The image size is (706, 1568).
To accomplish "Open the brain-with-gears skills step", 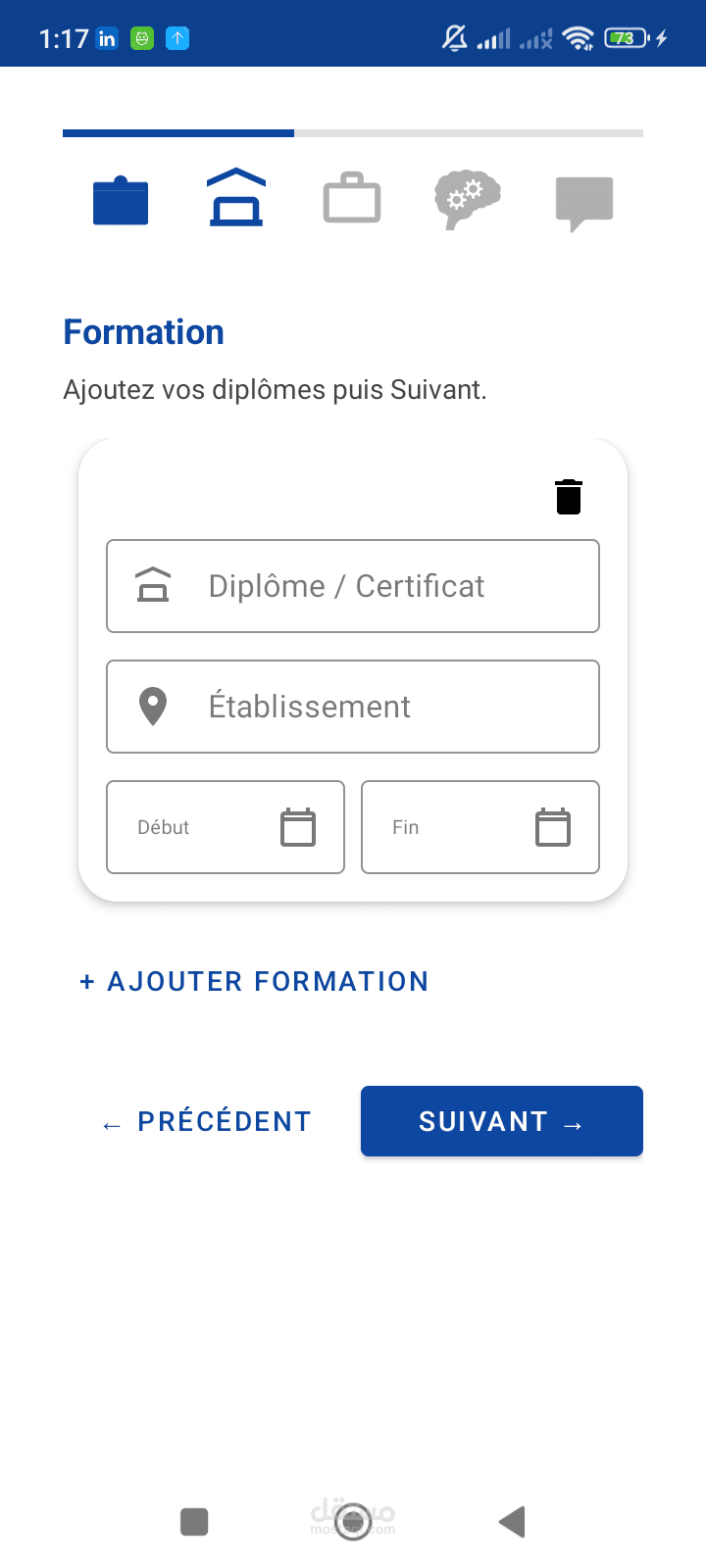I will tap(468, 200).
